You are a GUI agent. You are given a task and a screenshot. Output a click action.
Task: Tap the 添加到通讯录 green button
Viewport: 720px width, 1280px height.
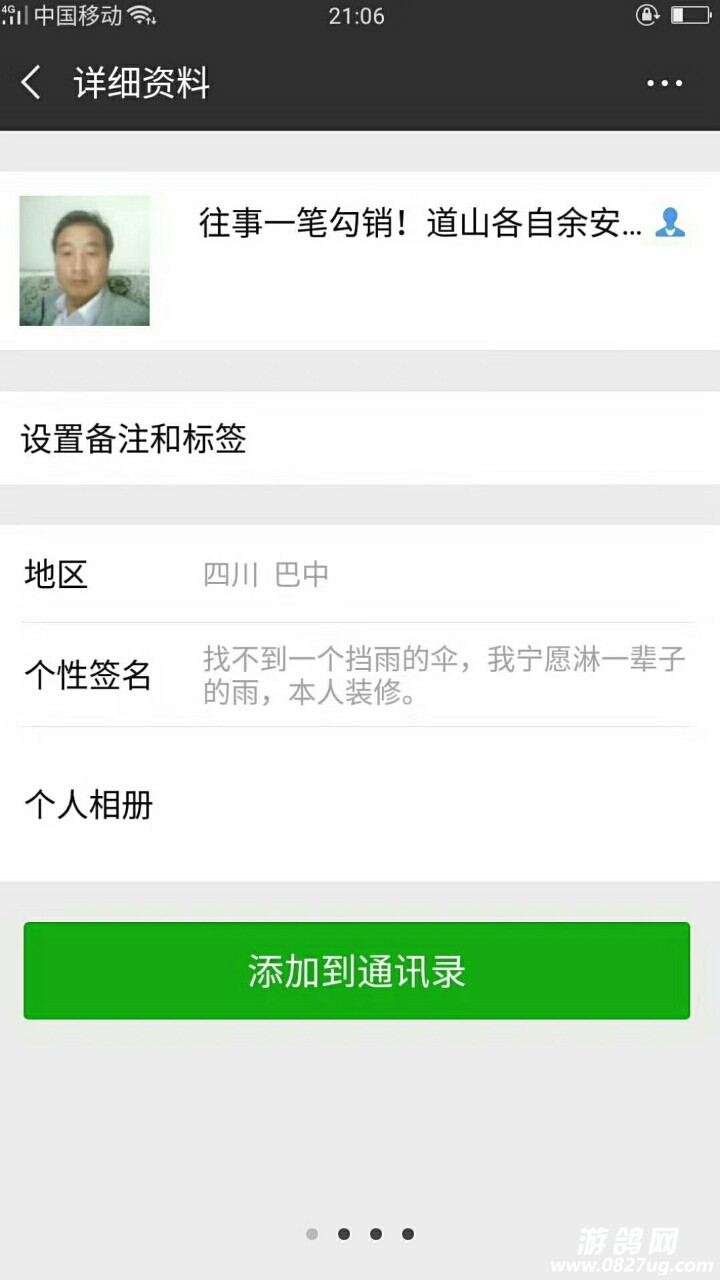(x=357, y=971)
